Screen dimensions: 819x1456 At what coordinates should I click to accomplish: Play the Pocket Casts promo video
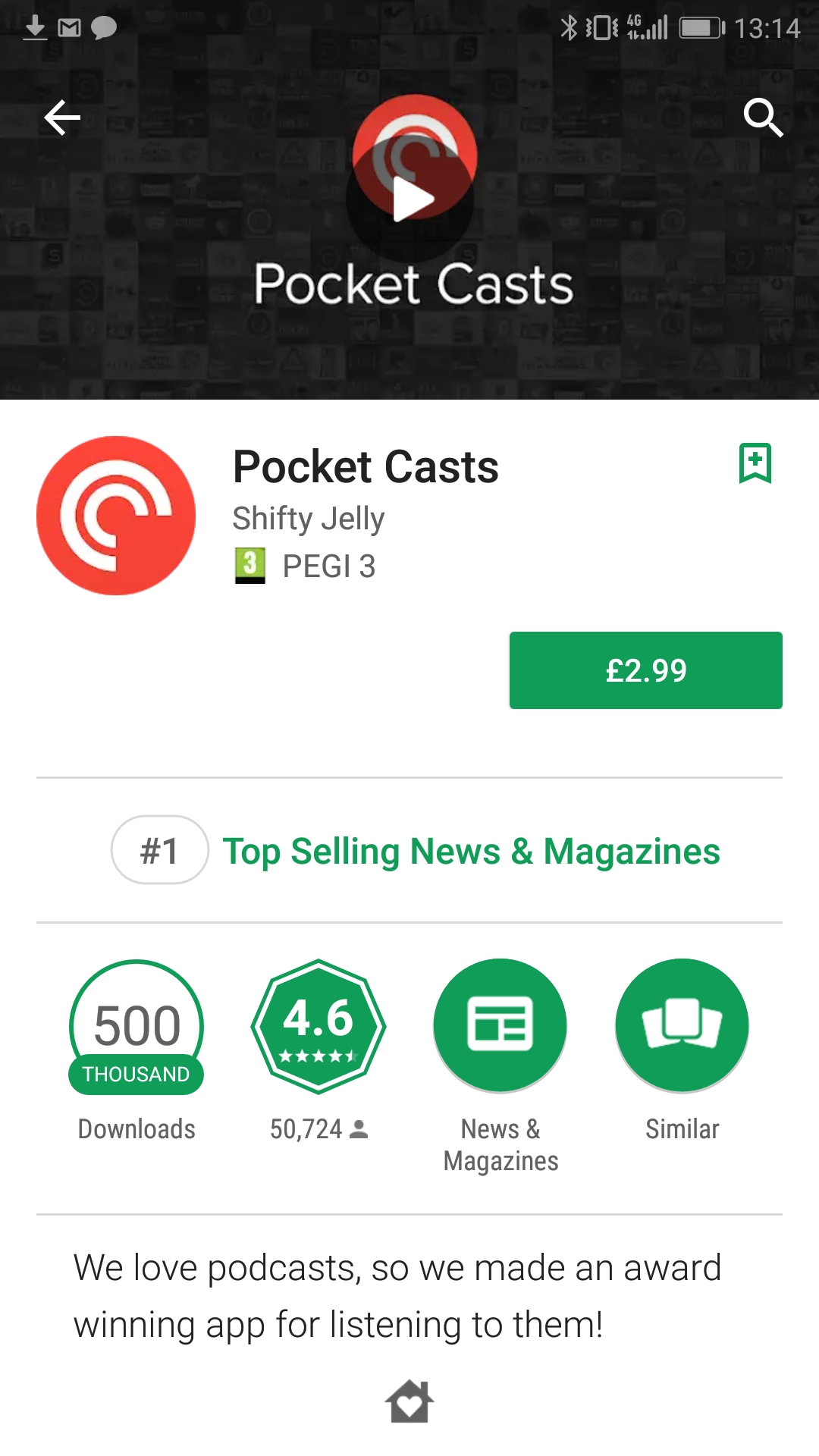click(410, 201)
